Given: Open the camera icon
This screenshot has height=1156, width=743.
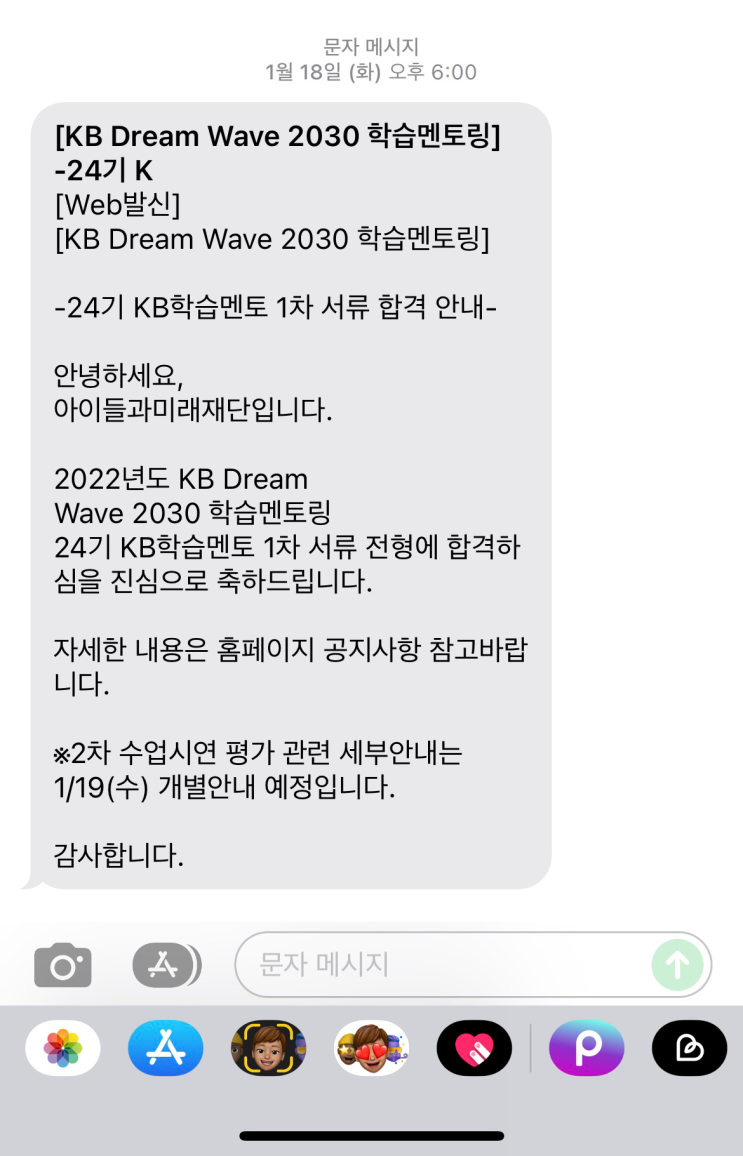Looking at the screenshot, I should click(x=64, y=964).
